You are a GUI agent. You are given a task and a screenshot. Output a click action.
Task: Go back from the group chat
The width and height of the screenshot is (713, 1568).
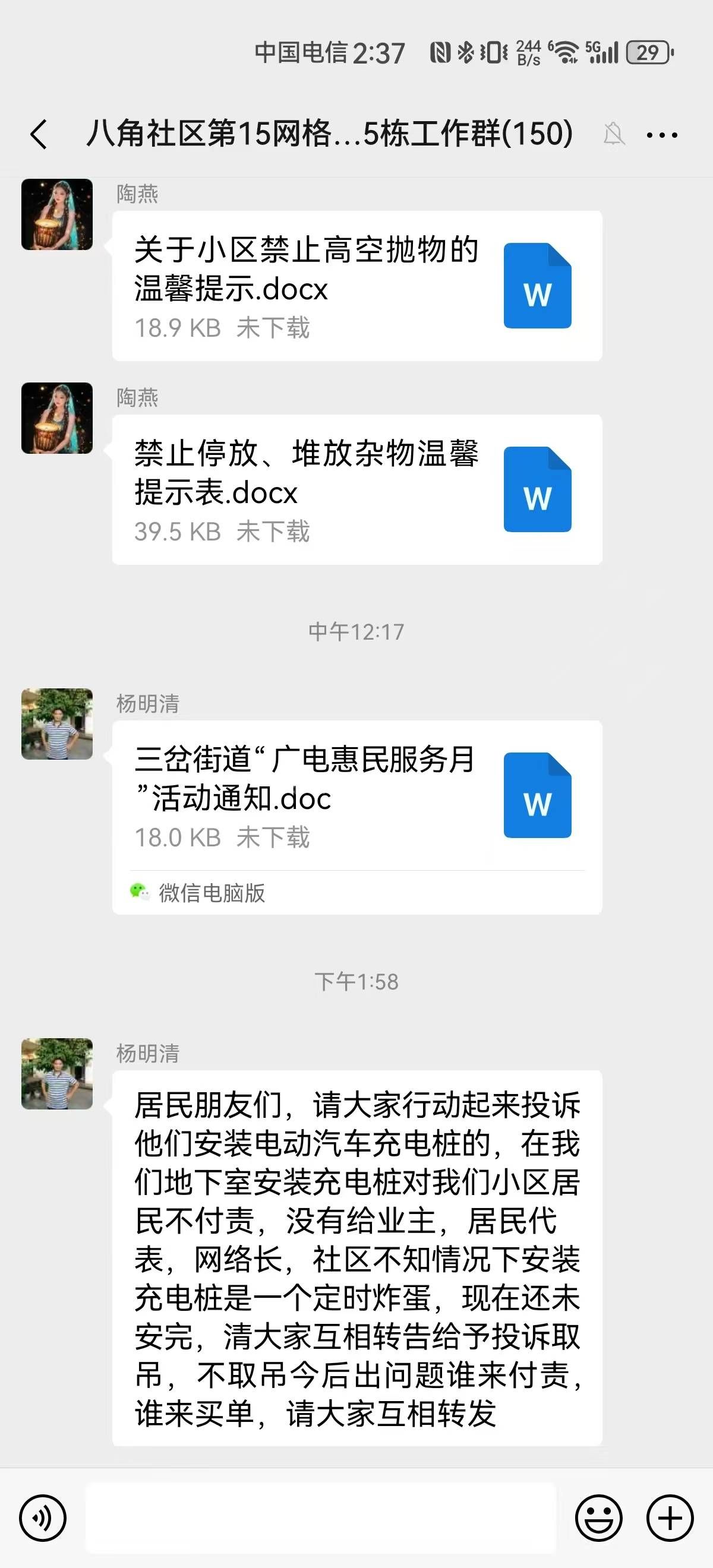point(39,134)
